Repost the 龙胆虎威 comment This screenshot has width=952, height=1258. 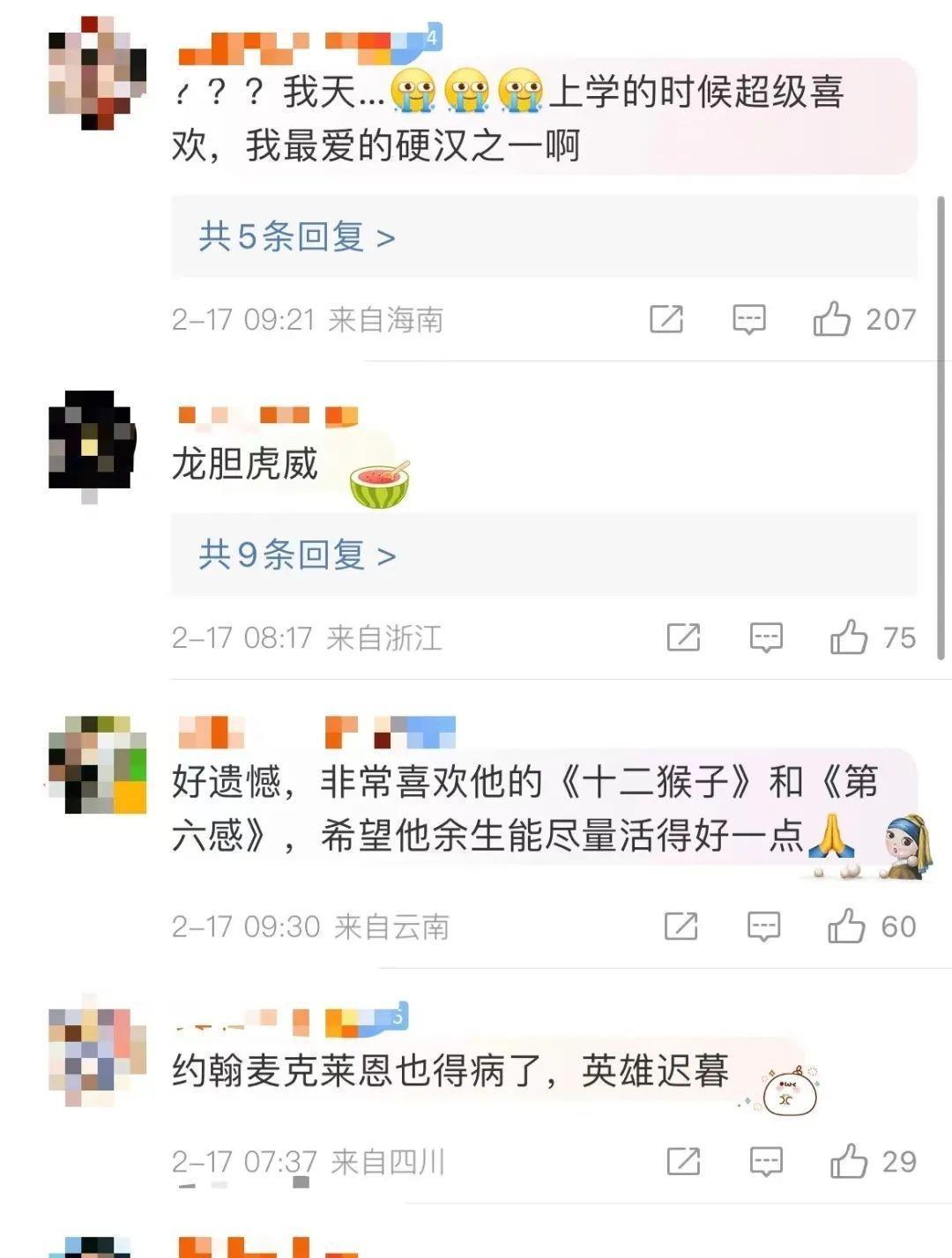(683, 637)
